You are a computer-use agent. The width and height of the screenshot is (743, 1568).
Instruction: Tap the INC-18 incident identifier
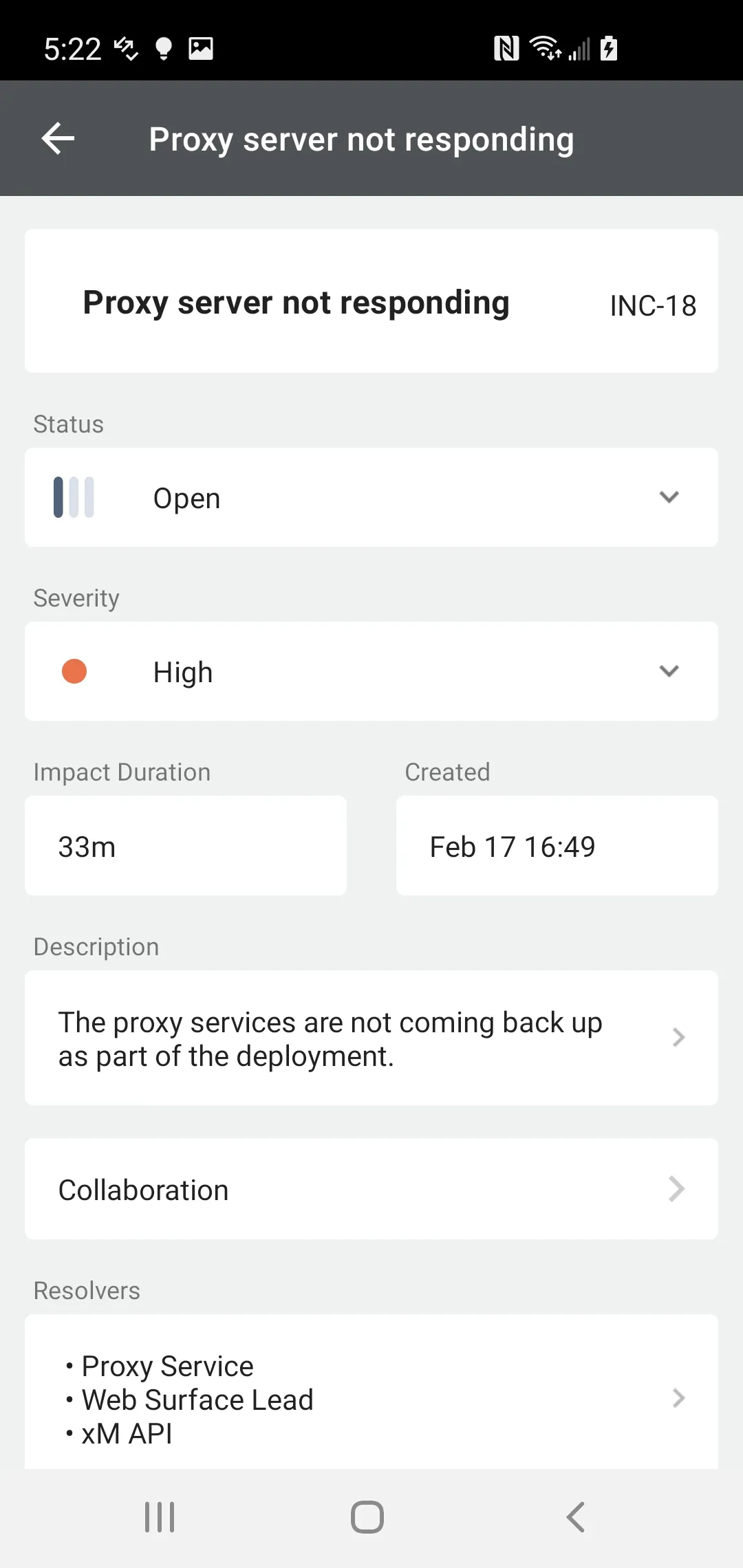[652, 305]
